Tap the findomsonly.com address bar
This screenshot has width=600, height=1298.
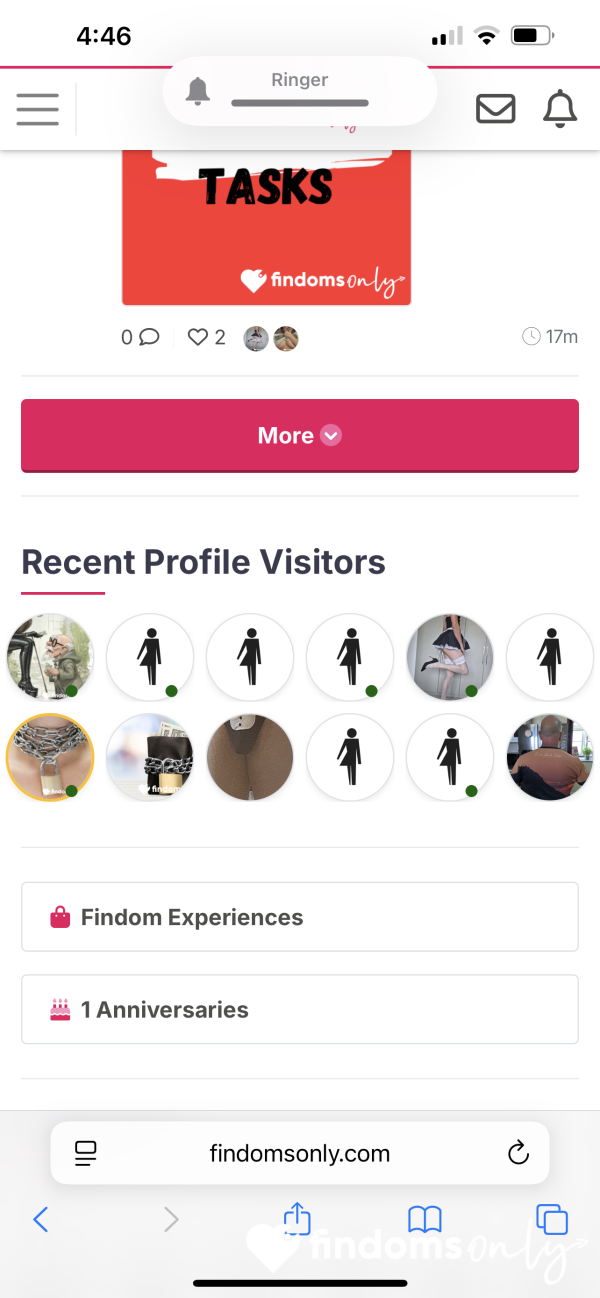(x=300, y=1153)
